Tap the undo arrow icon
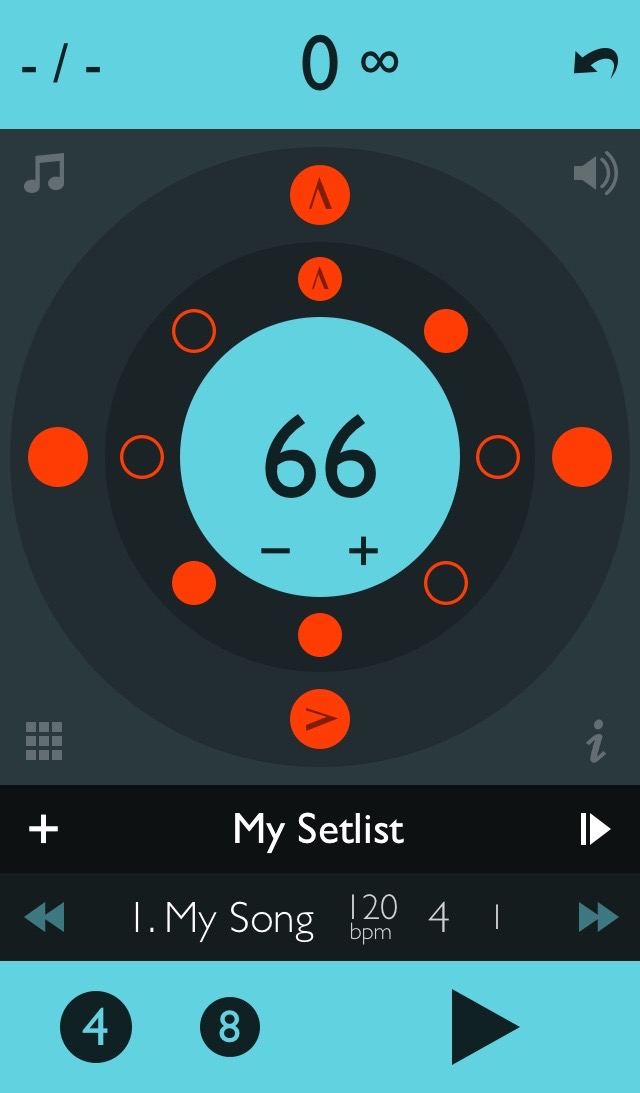640x1093 pixels. 596,63
